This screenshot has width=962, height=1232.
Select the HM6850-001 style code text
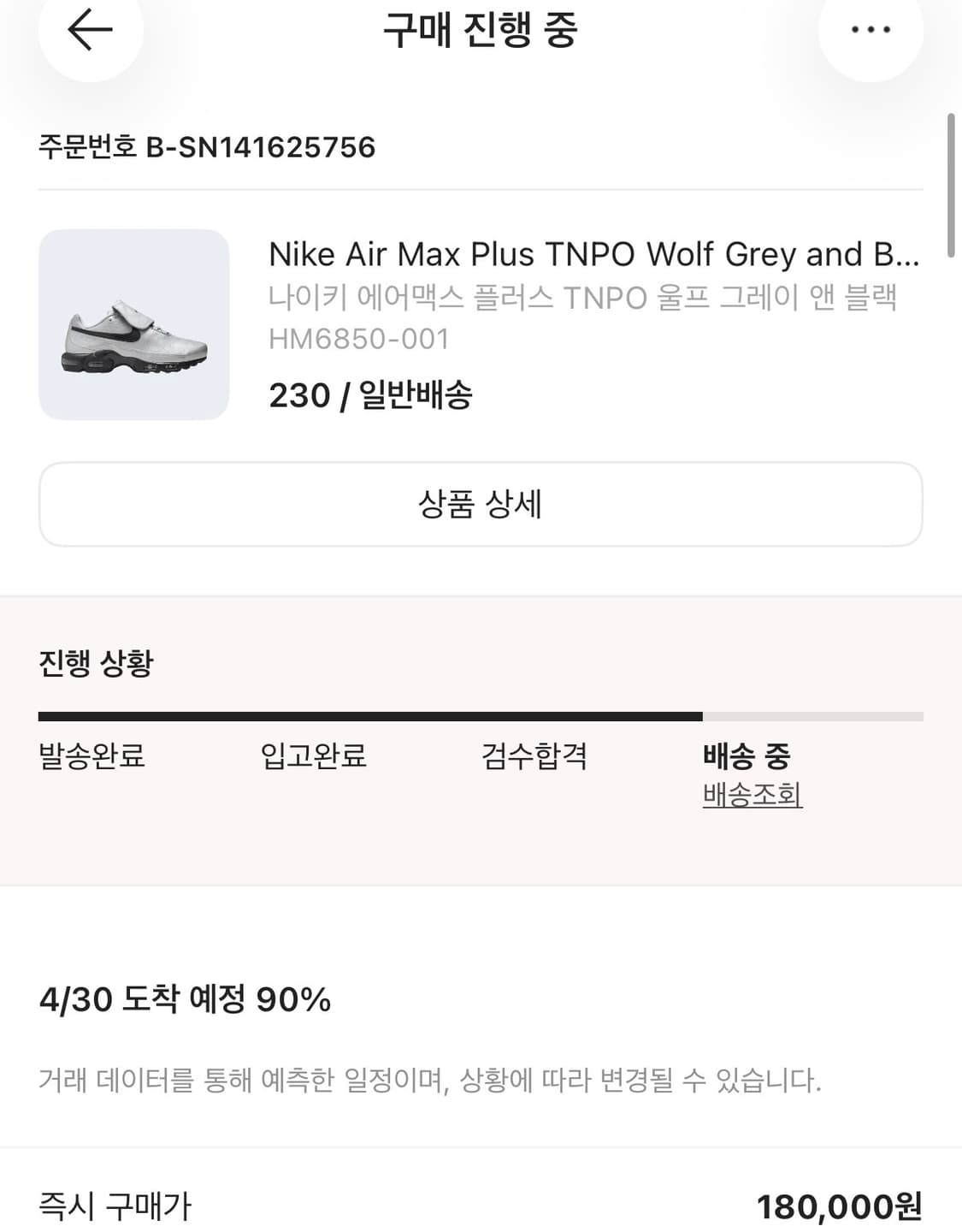359,341
